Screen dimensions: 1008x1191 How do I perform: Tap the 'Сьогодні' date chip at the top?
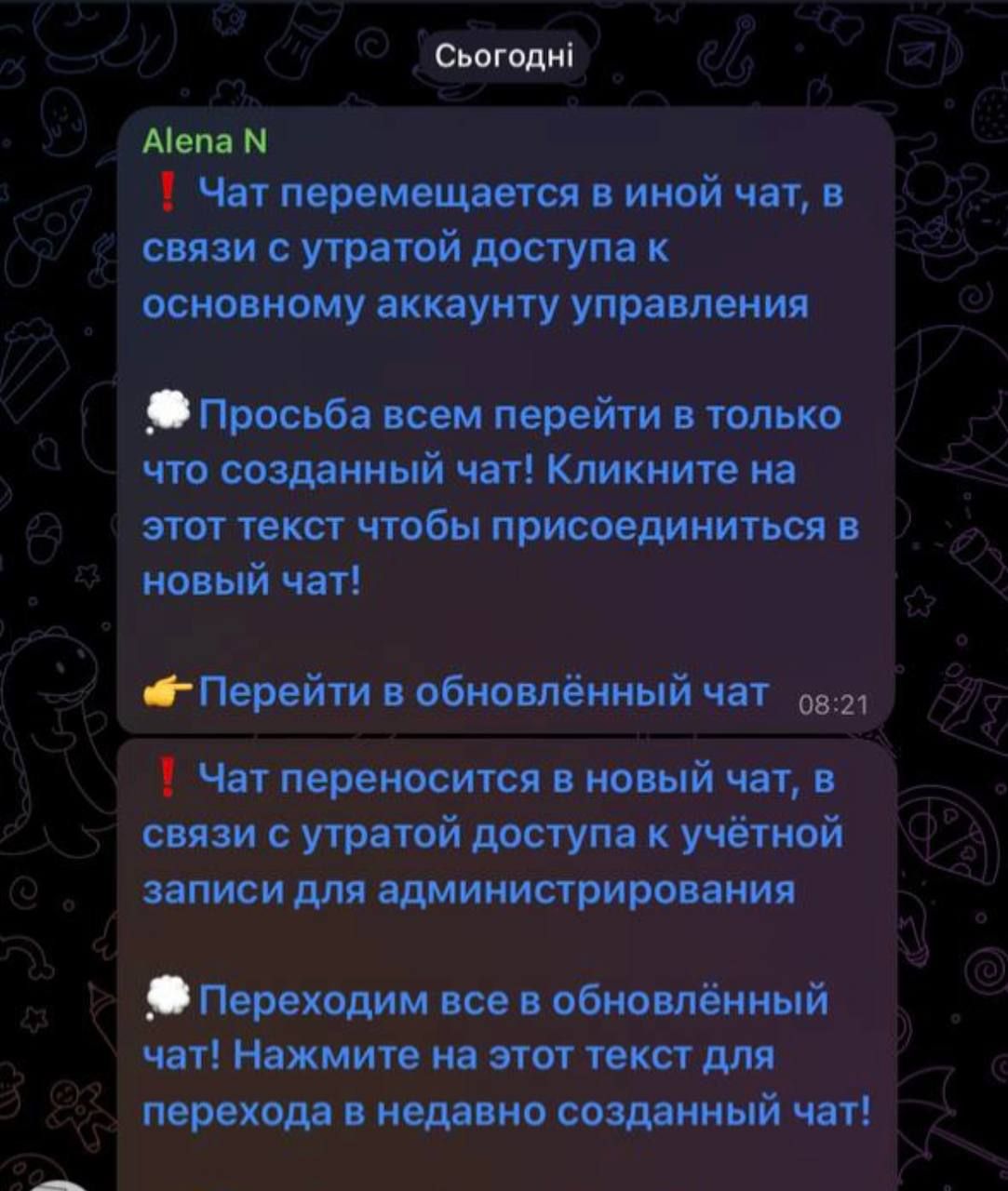[x=504, y=57]
